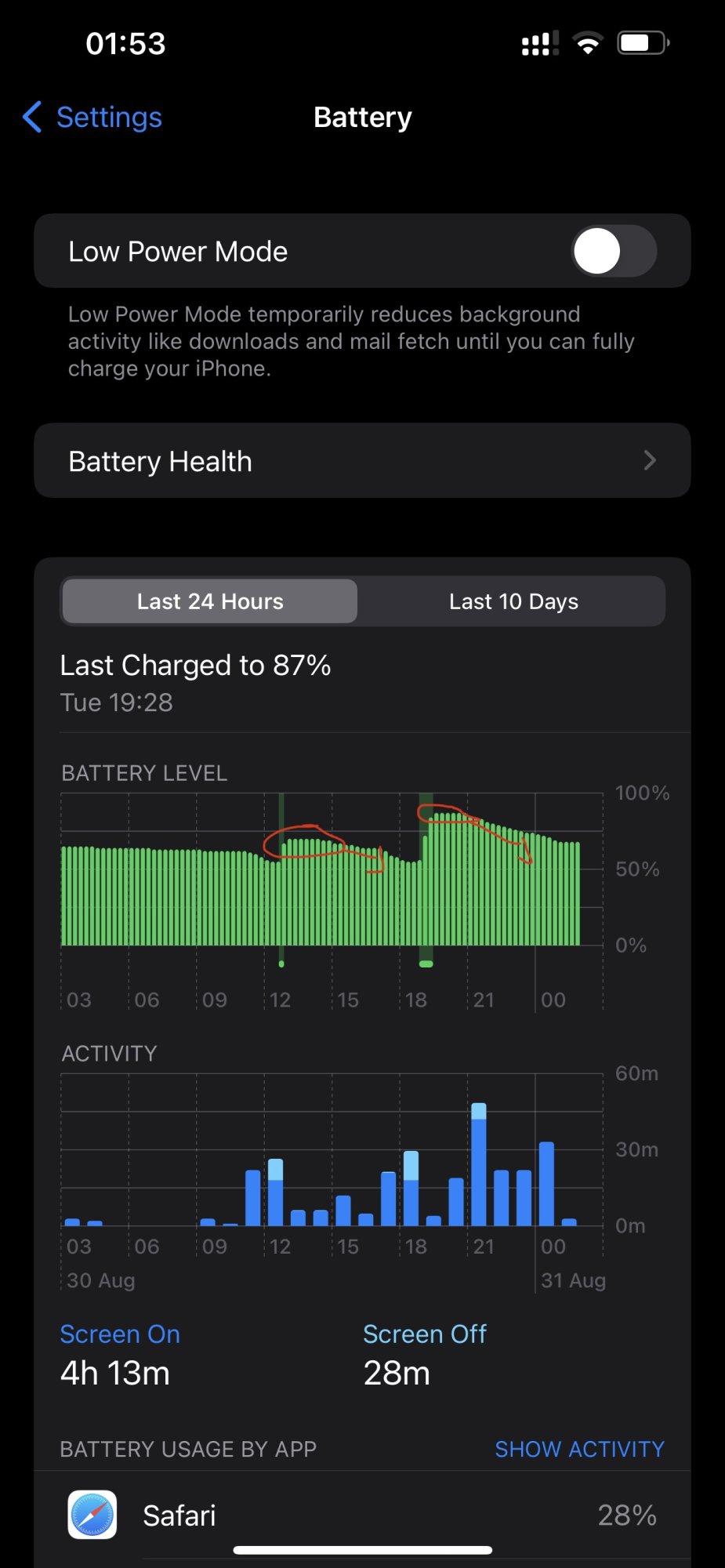Switch to the Last 10 Days view
Image resolution: width=725 pixels, height=1568 pixels.
[513, 601]
